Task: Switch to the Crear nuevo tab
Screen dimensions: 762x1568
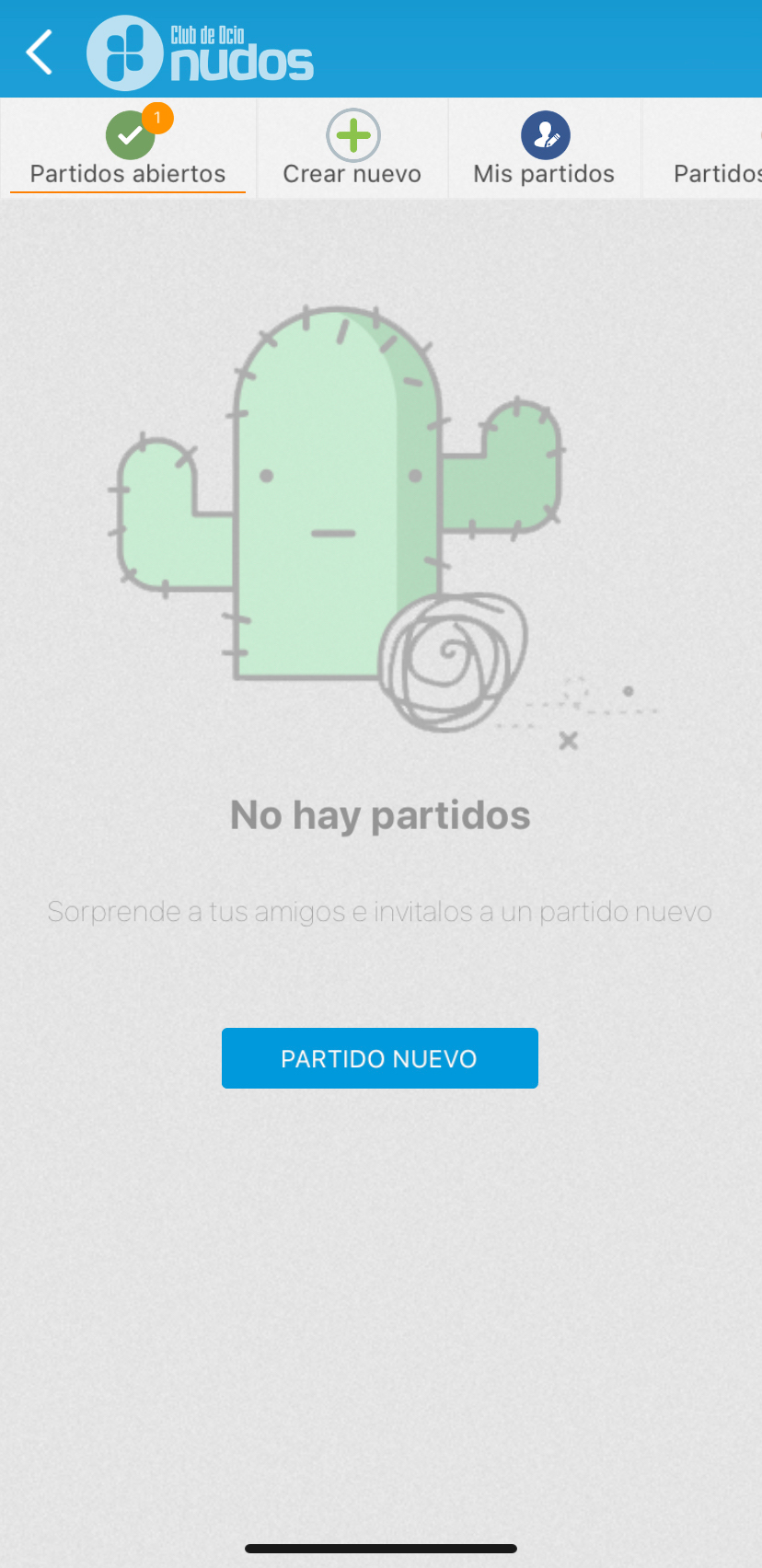Action: coord(352,148)
